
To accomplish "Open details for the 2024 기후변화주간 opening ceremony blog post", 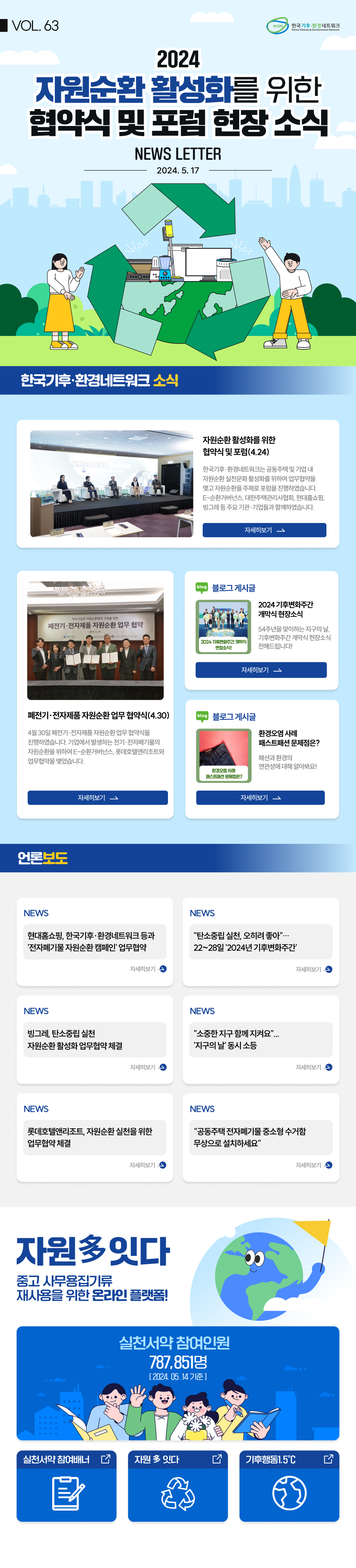I will pyautogui.click(x=260, y=670).
